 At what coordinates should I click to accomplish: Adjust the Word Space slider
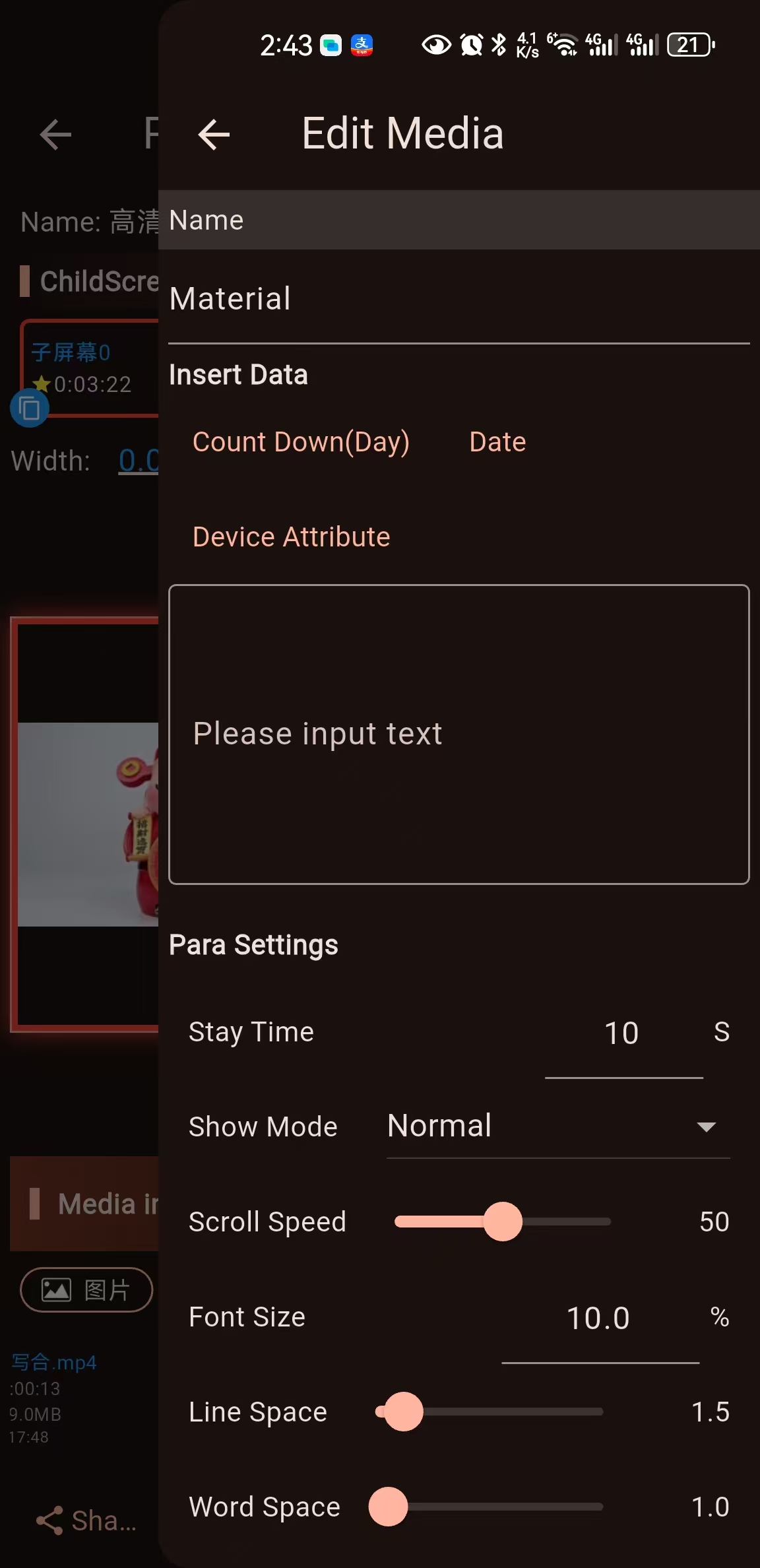click(x=389, y=1507)
